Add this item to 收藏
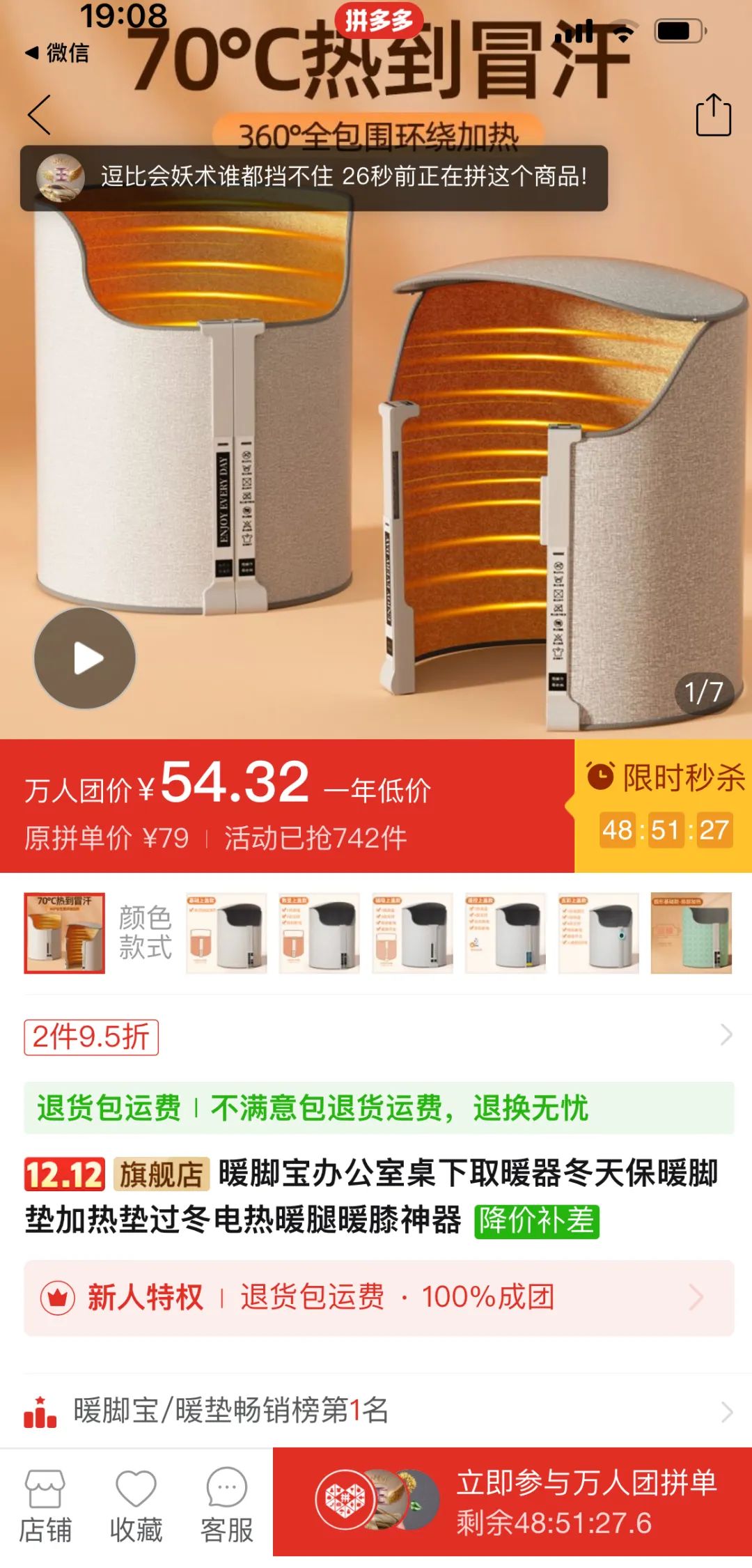 [136, 1504]
